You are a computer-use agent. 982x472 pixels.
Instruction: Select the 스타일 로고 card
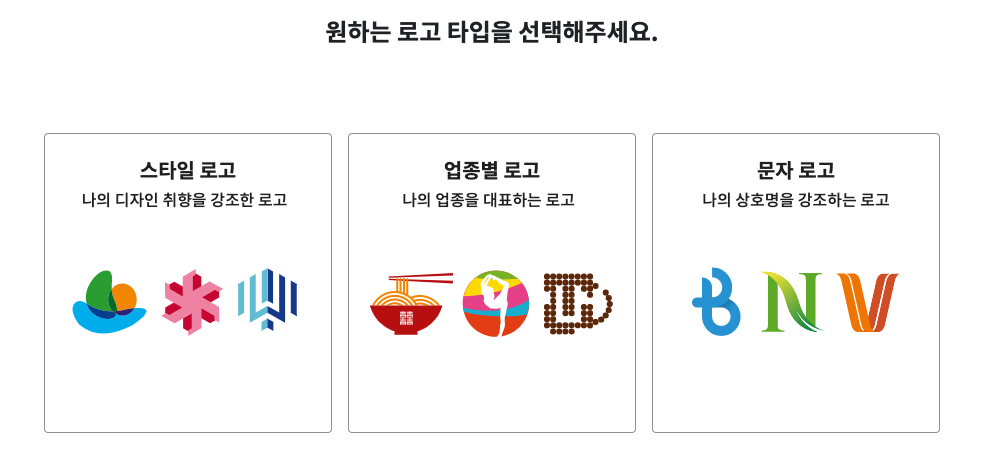coord(188,282)
